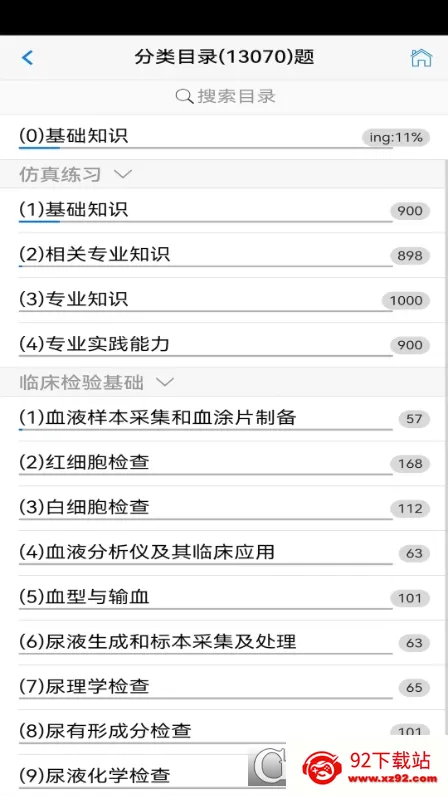Screen dimensions: 448x796
Task: Collapse the 仿真练习 section
Action: coord(224,175)
